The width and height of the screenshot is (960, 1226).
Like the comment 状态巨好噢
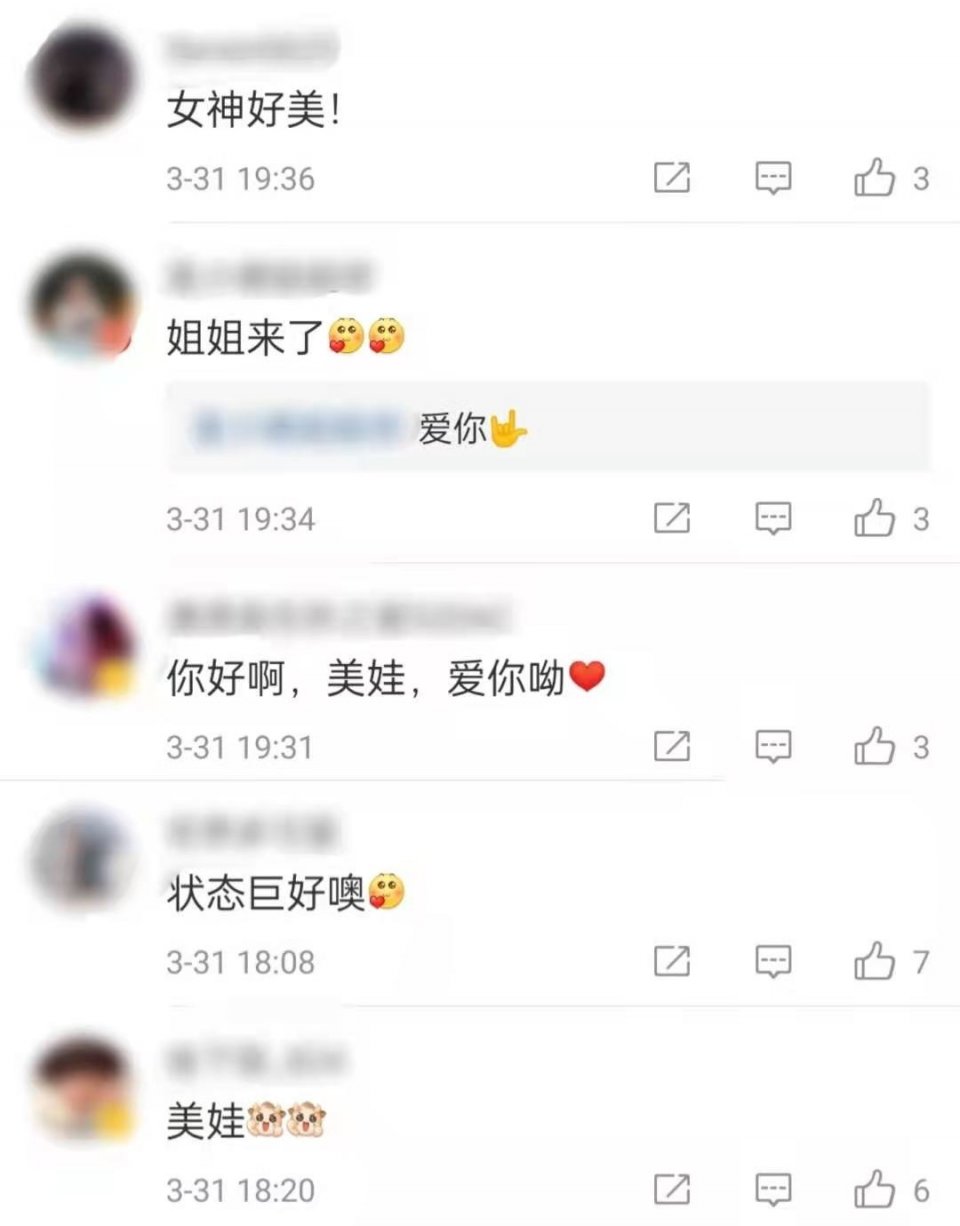click(875, 961)
